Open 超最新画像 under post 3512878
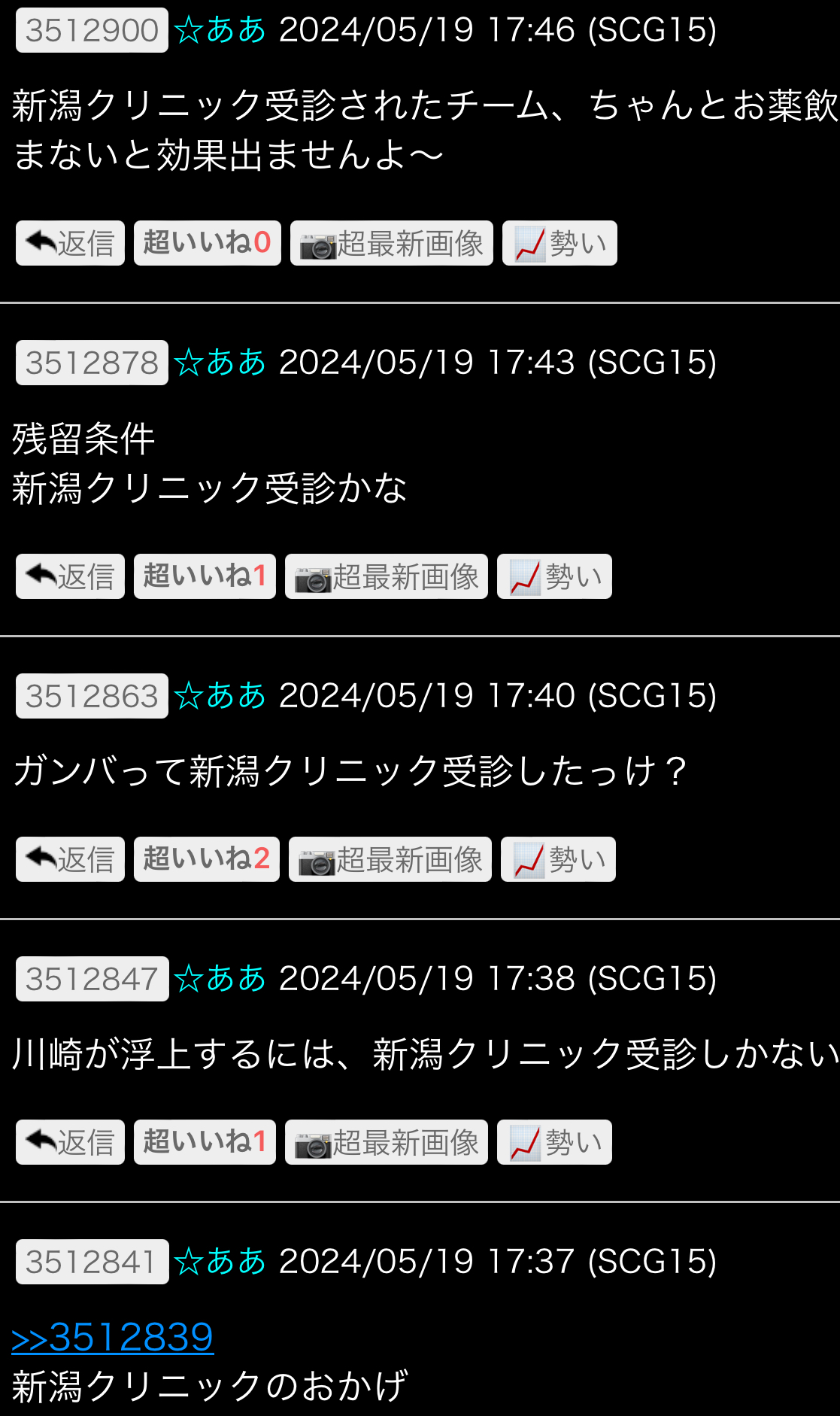This screenshot has width=840, height=1416. pos(387,576)
